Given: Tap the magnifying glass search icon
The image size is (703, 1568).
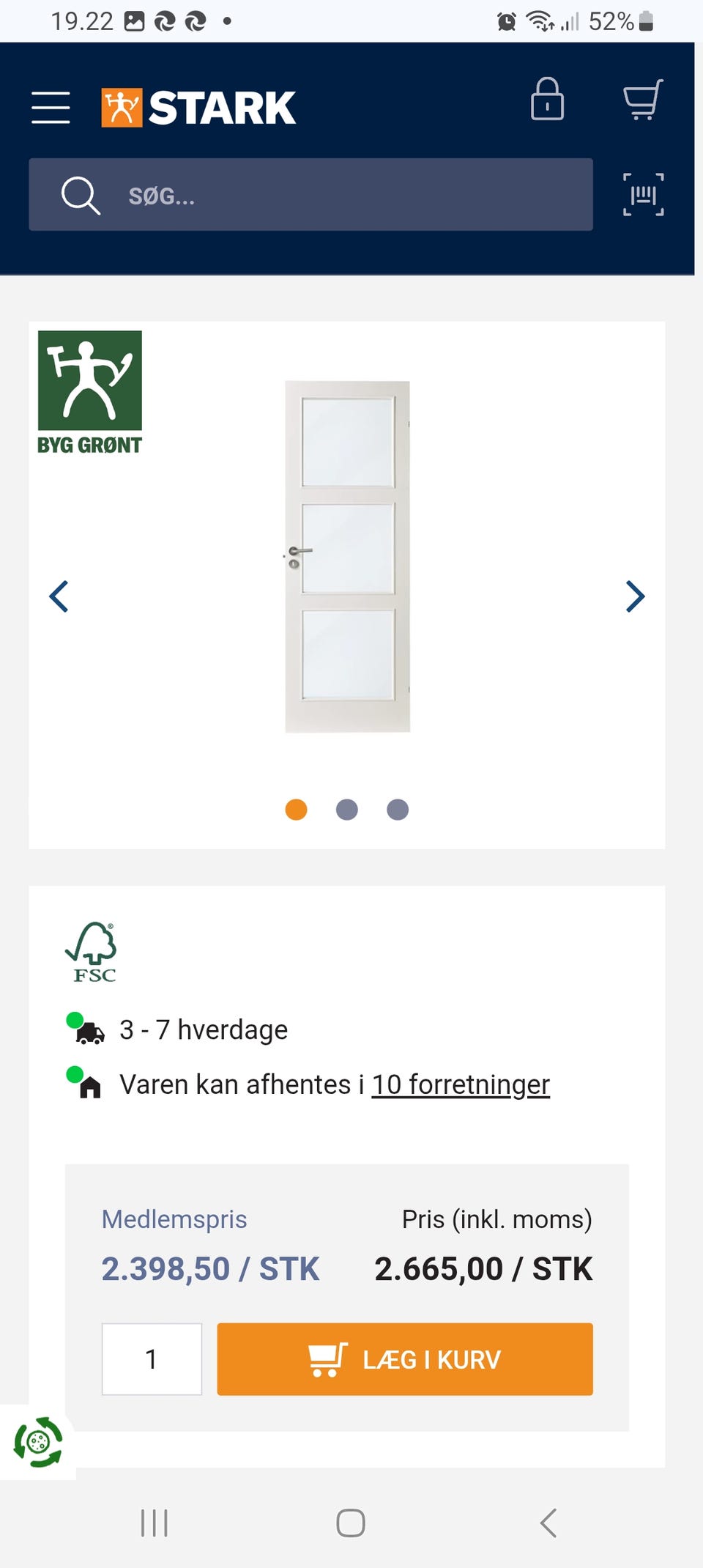Looking at the screenshot, I should tap(81, 194).
